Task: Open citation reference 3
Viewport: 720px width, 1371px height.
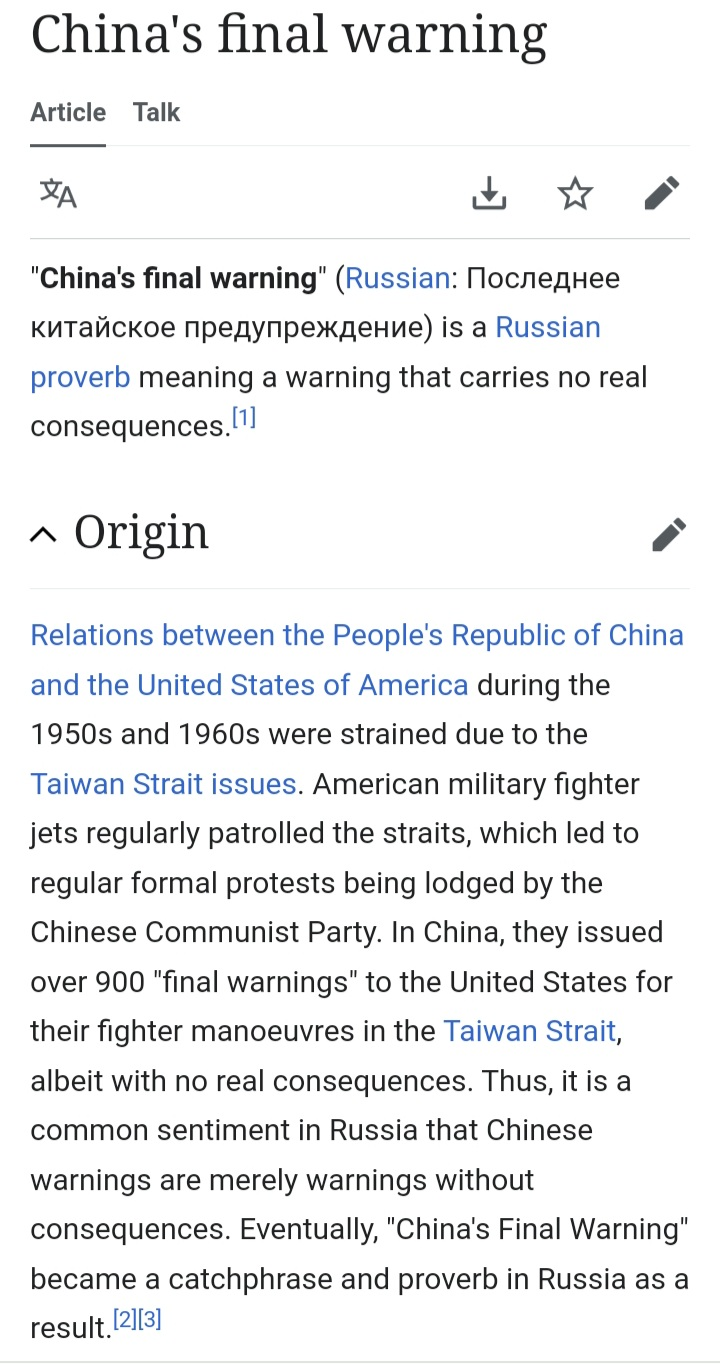Action: point(149,1319)
